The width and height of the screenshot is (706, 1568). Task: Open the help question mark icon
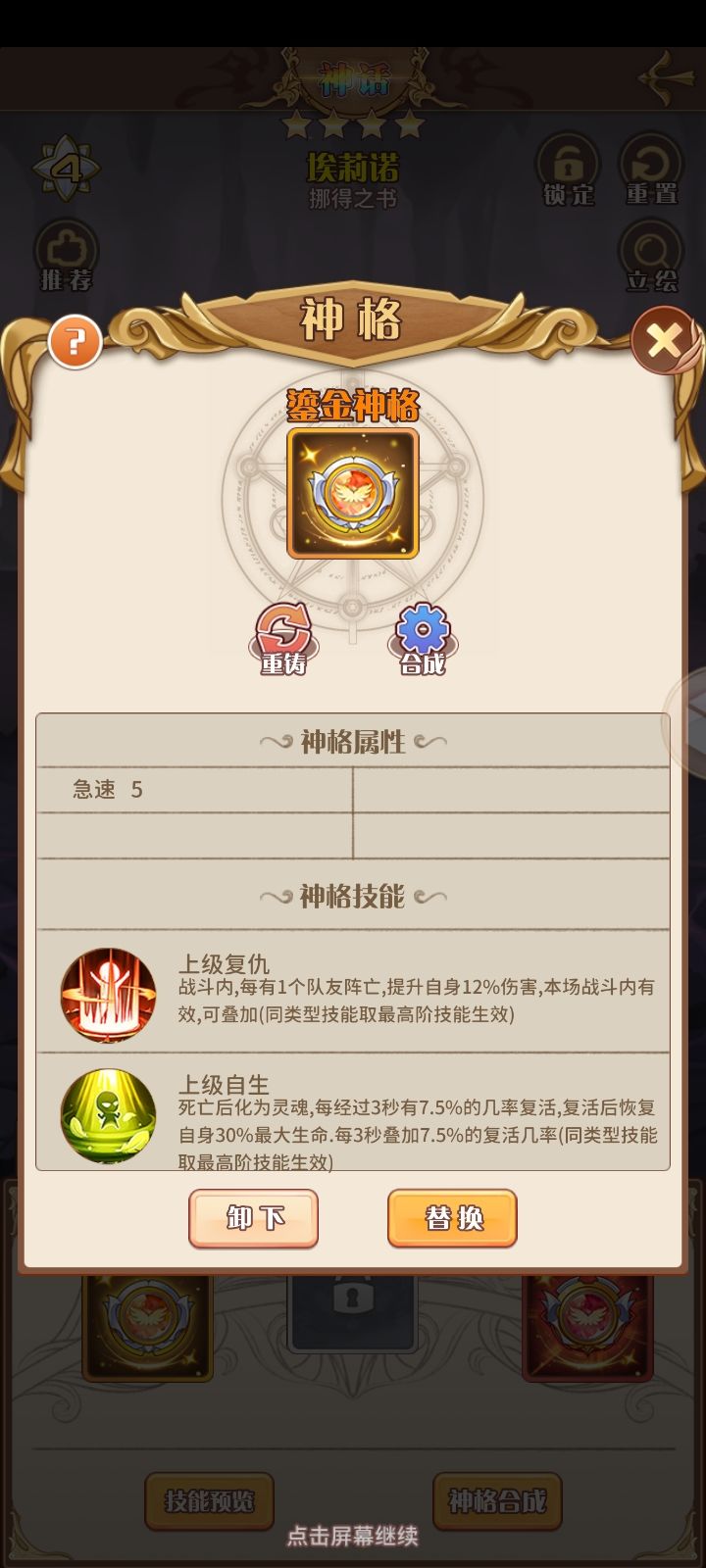[x=76, y=340]
